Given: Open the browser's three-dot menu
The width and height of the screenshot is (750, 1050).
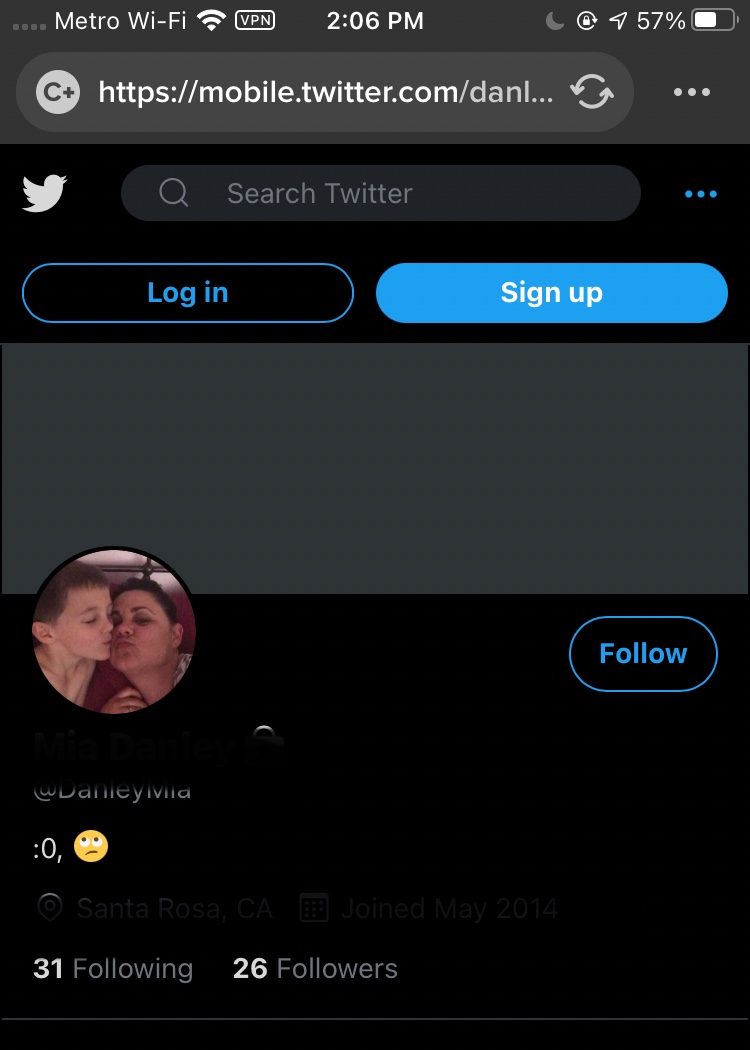Looking at the screenshot, I should [692, 93].
